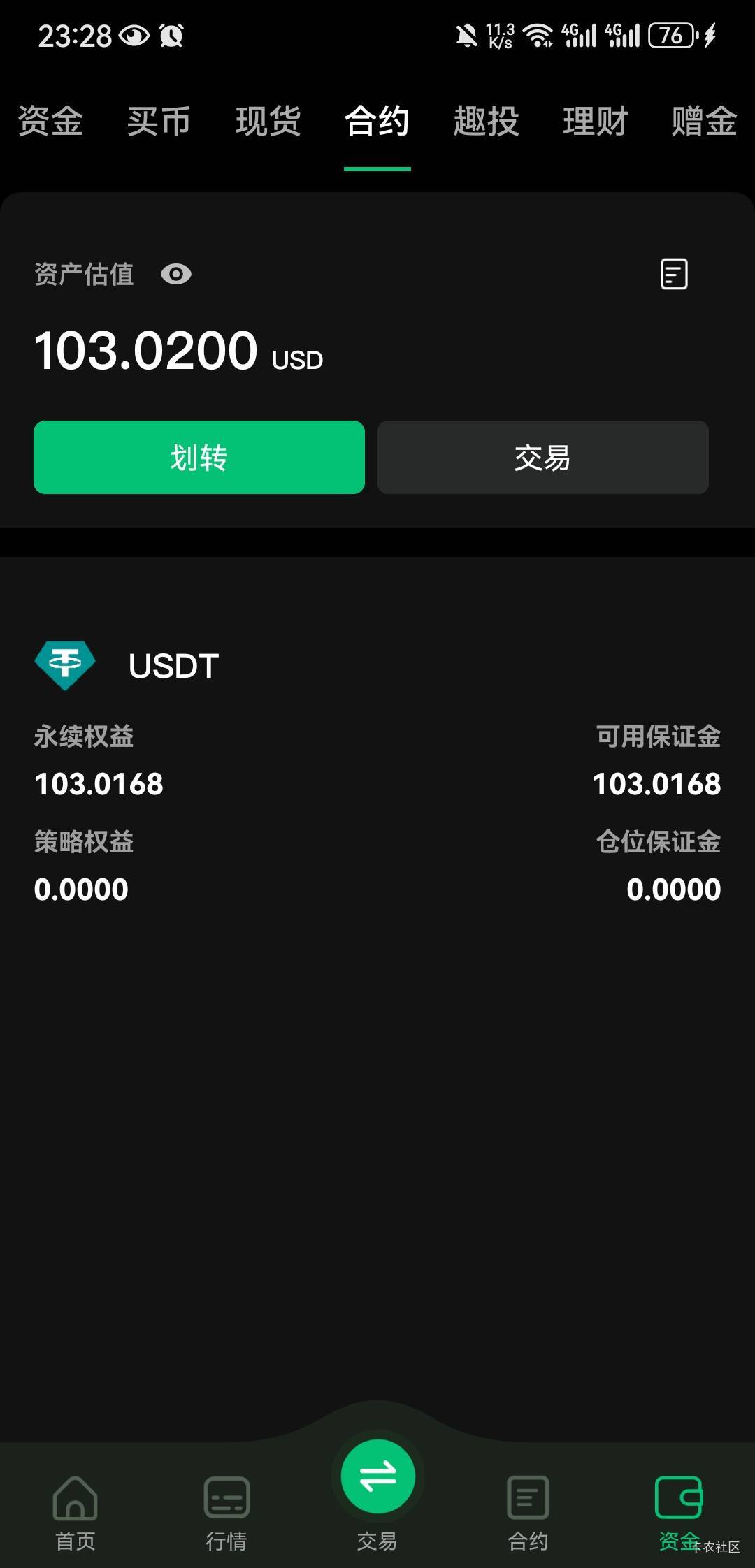Hide the 资产估值 balance with the eye icon
Image resolution: width=755 pixels, height=1568 pixels.
coord(176,274)
